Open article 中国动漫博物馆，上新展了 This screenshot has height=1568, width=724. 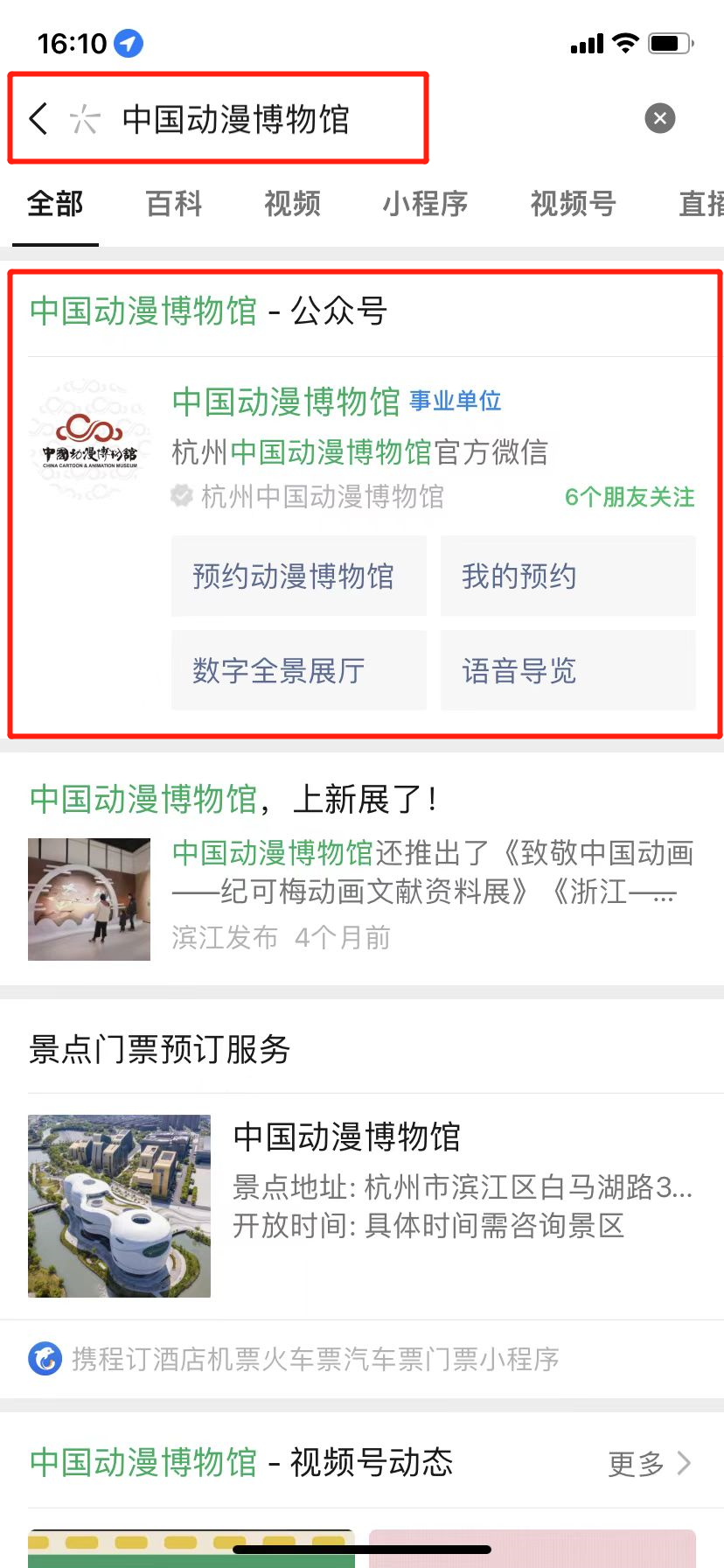233,800
